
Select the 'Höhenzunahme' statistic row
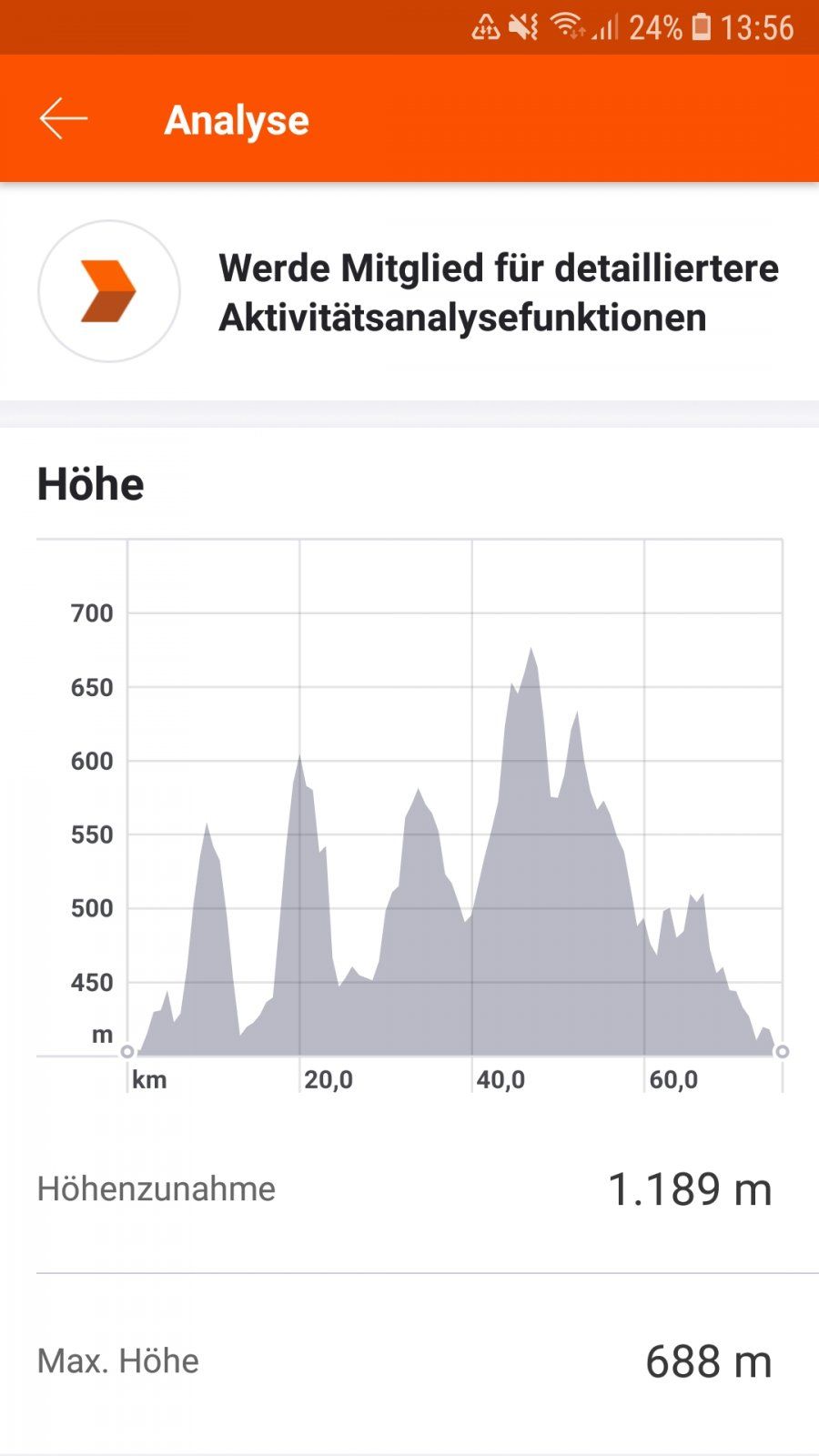(x=409, y=1188)
